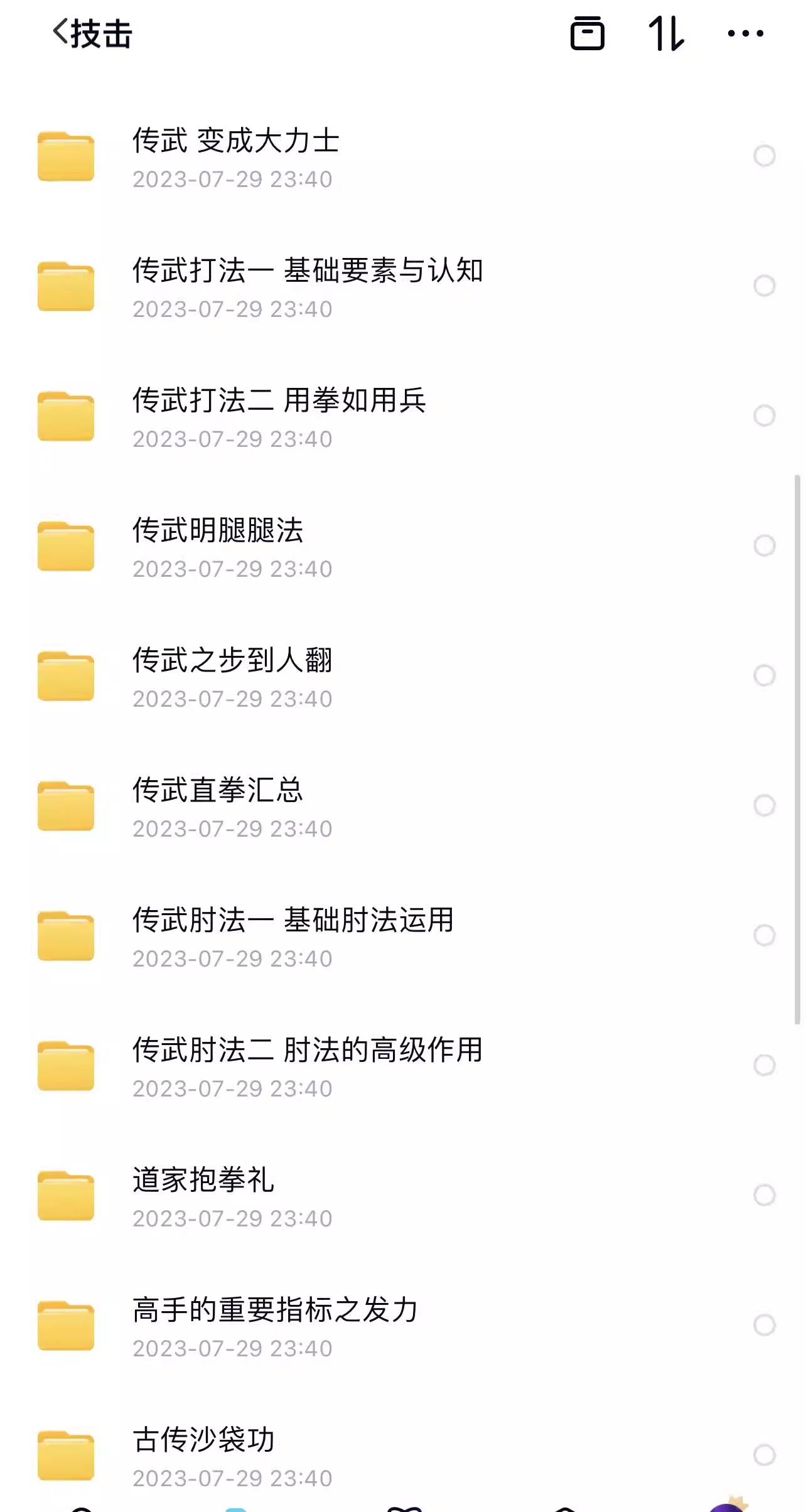
Task: Select the checkbox for 传武明腿腿法
Action: click(764, 545)
